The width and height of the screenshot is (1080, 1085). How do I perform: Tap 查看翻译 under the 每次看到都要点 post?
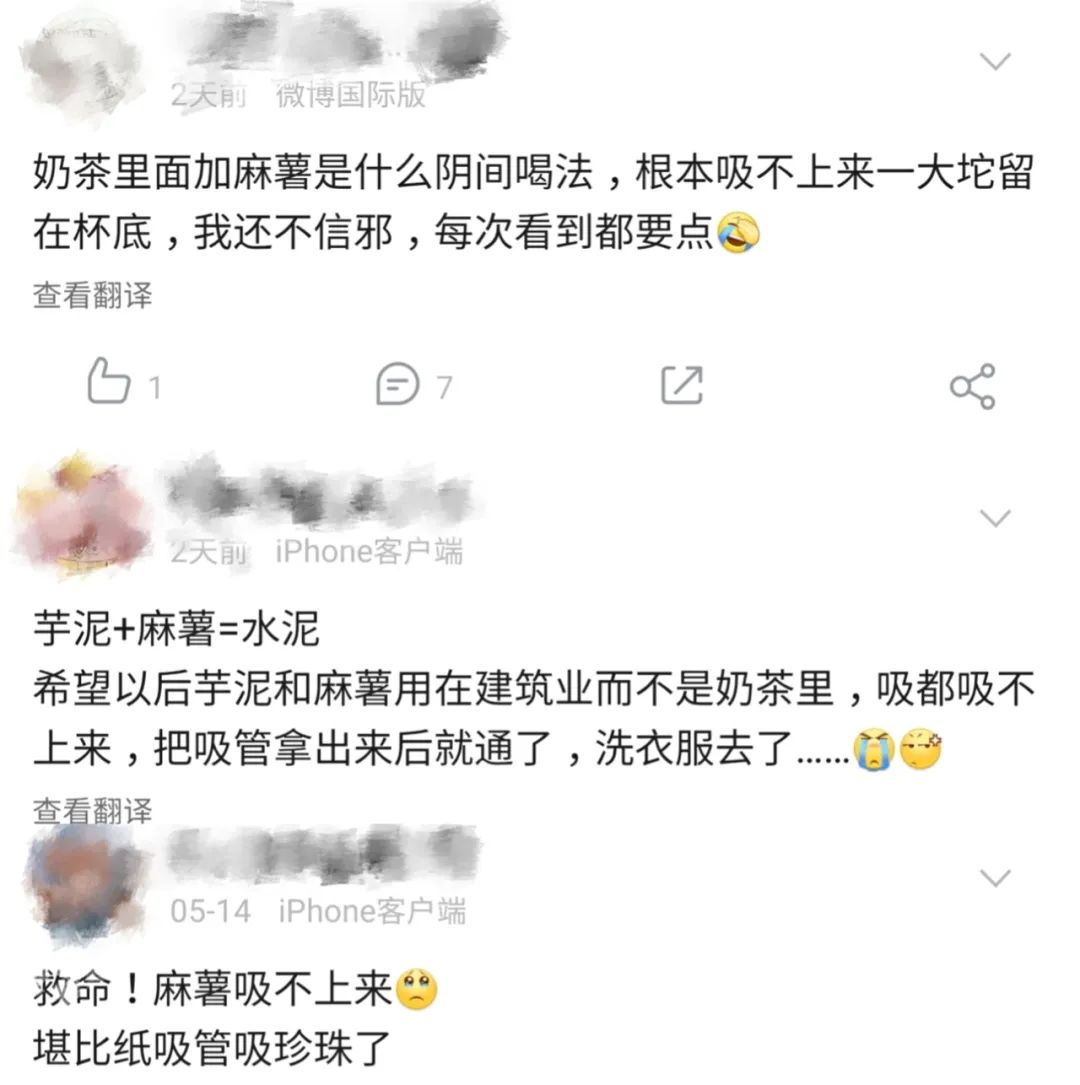[92, 295]
